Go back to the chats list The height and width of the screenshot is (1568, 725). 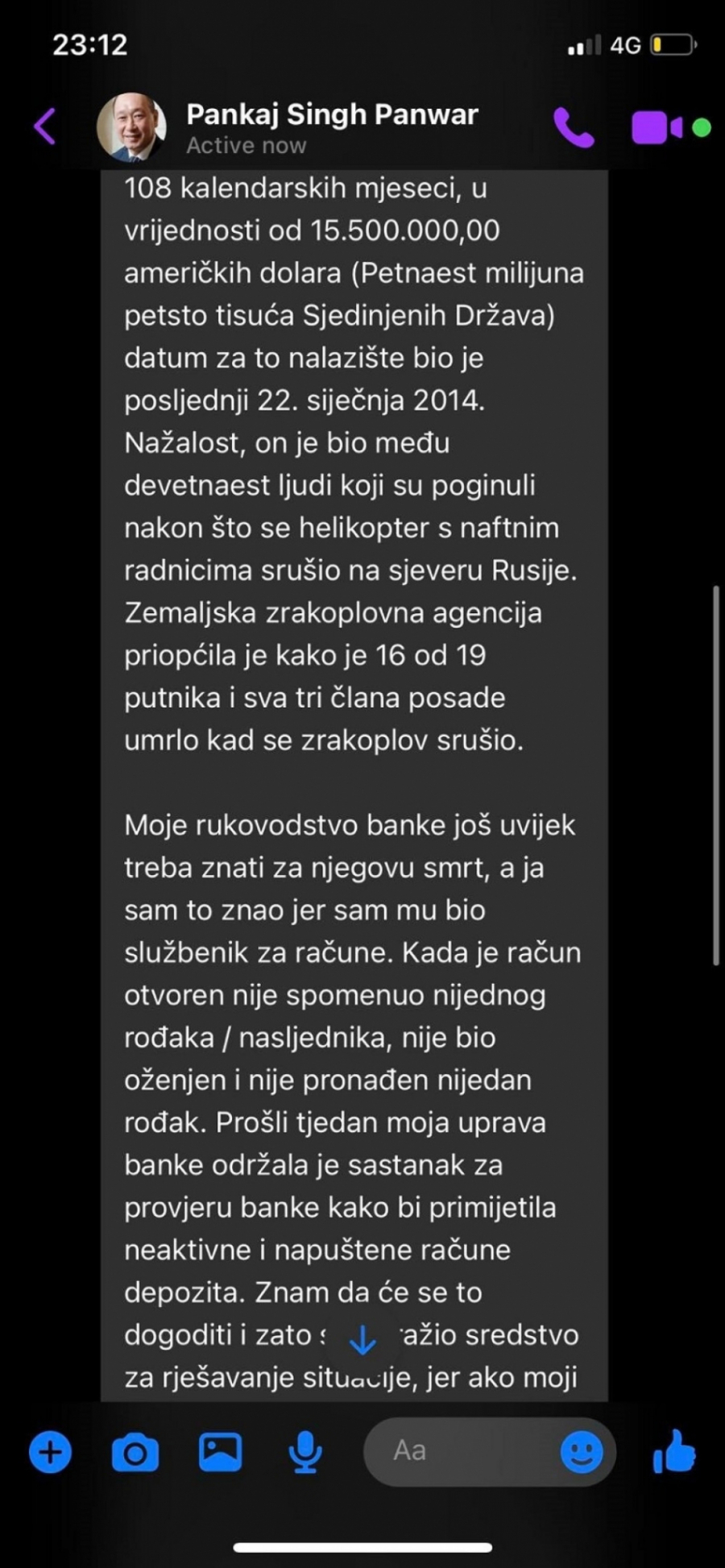45,127
